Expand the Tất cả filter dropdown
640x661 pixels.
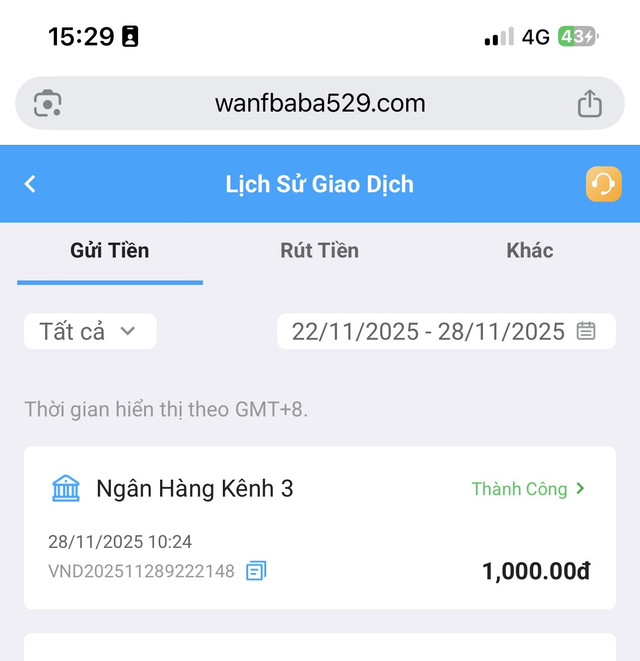(x=90, y=331)
